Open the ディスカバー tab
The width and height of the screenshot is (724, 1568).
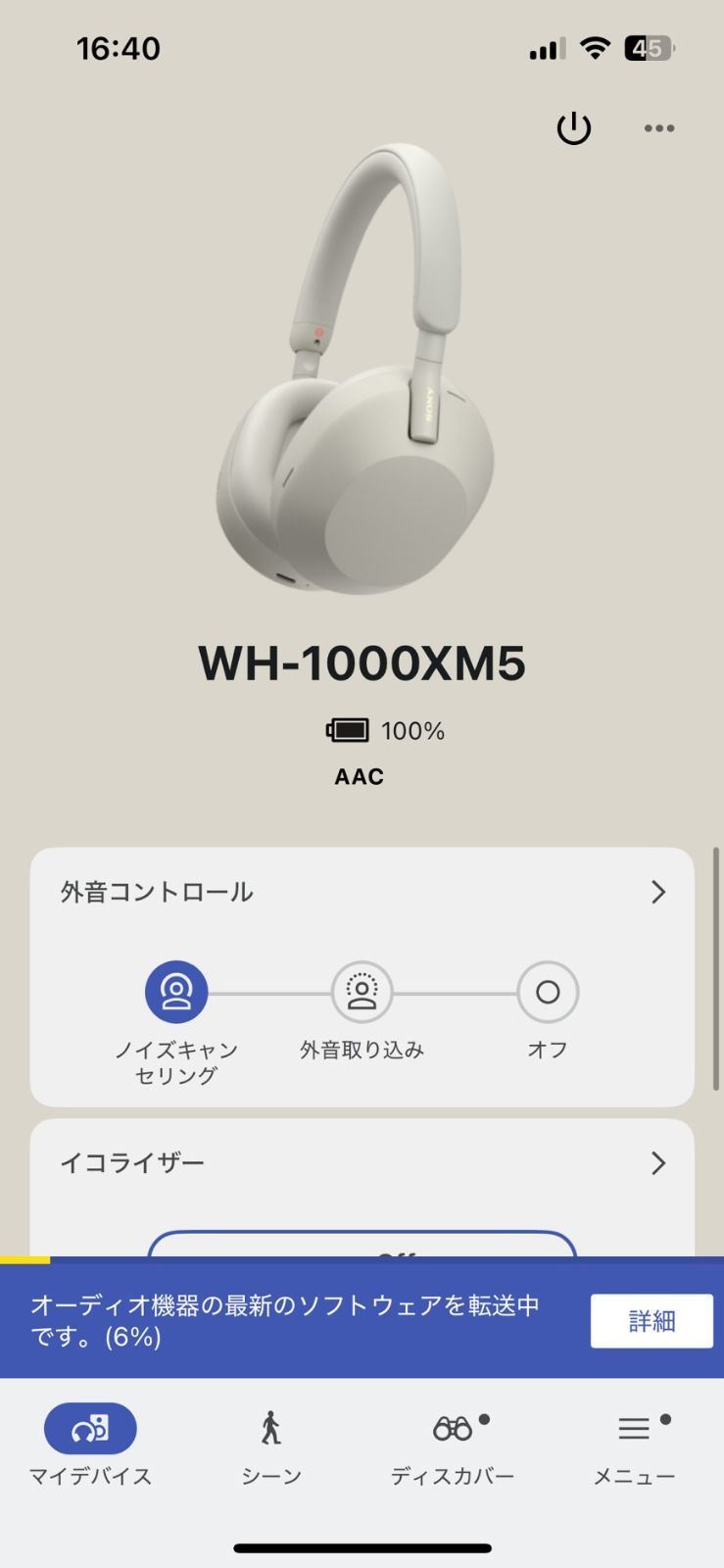(x=453, y=1445)
